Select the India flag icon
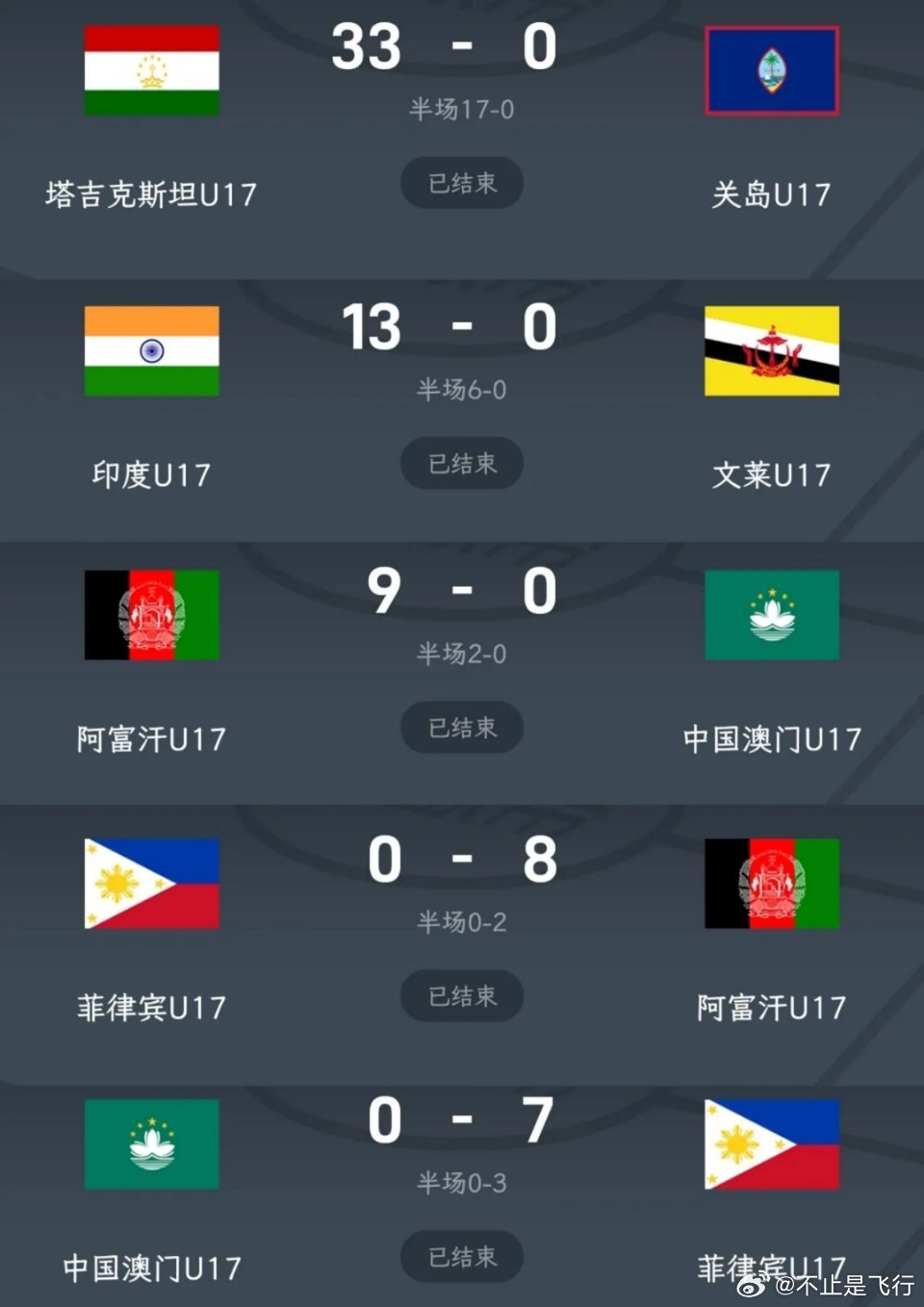Viewport: 924px width, 1307px height. point(152,350)
